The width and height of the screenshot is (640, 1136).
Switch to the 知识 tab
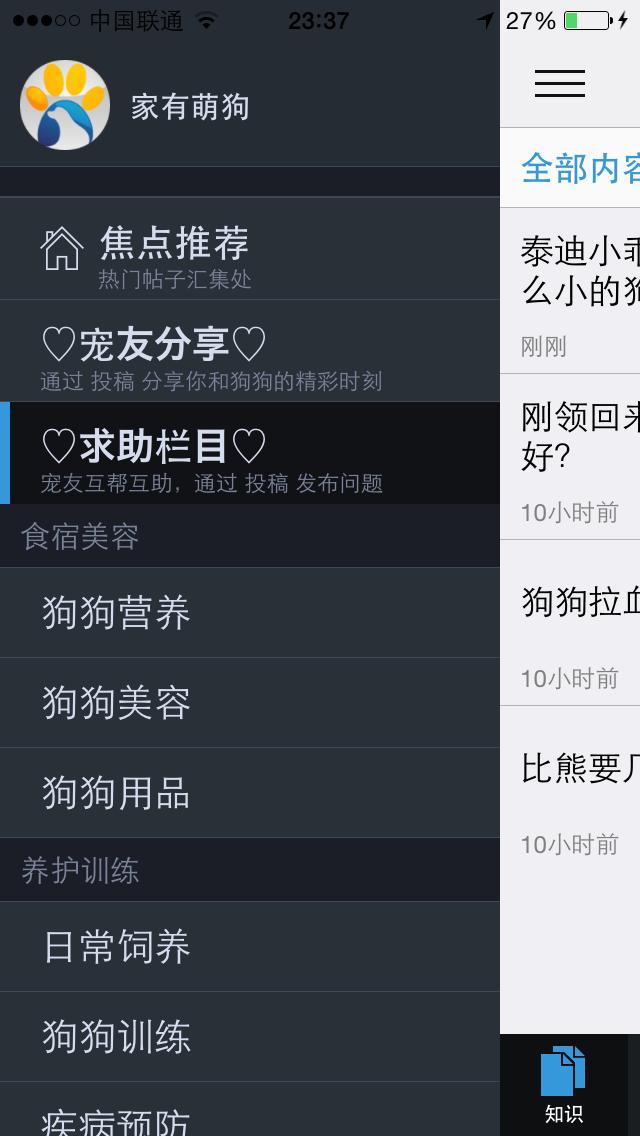coord(564,1085)
